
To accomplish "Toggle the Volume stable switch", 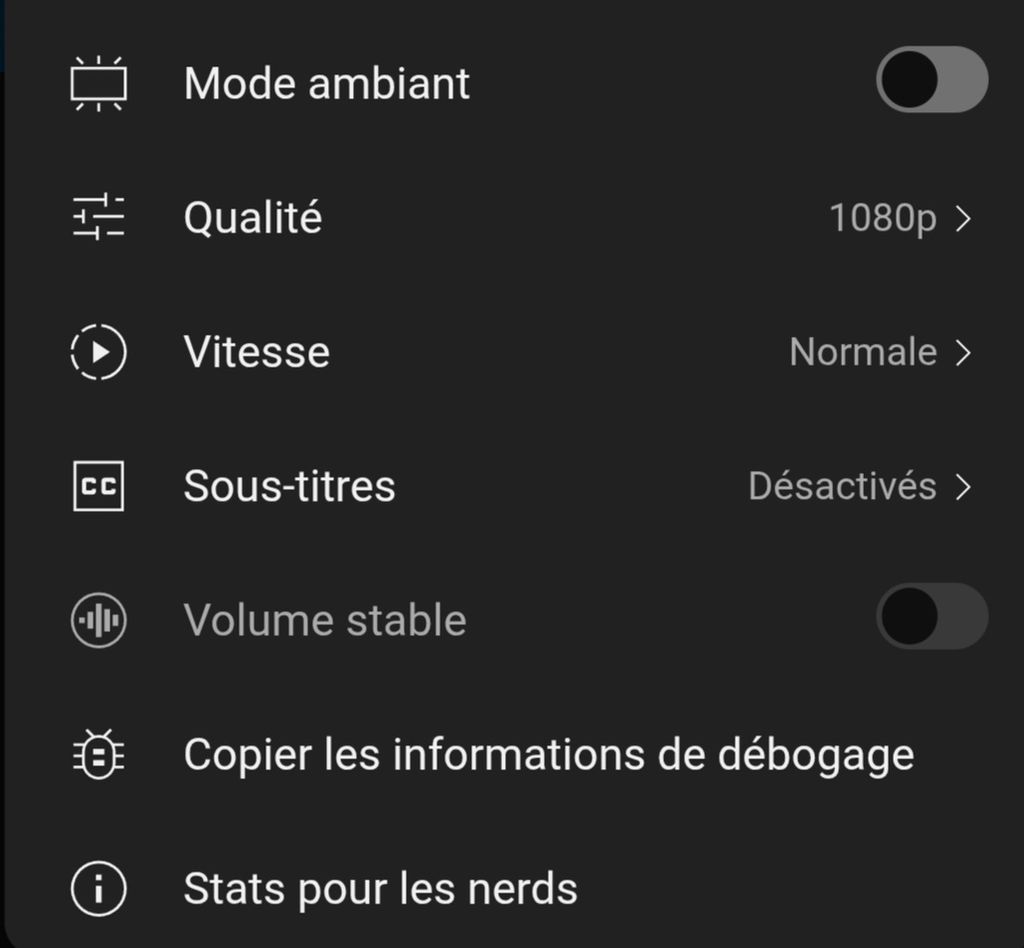I will (931, 617).
